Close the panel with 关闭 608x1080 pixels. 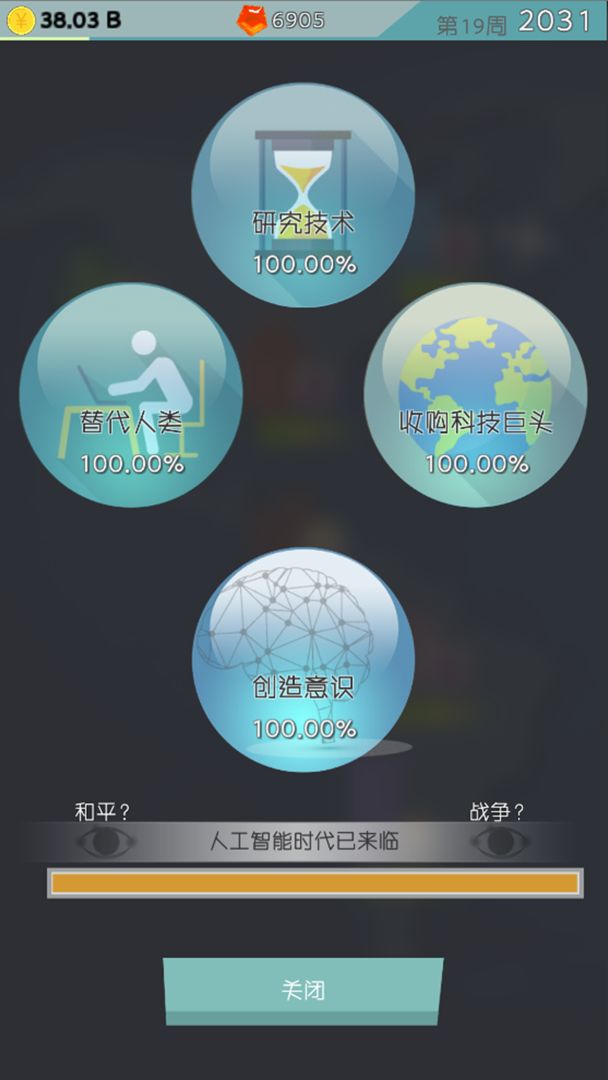point(303,990)
